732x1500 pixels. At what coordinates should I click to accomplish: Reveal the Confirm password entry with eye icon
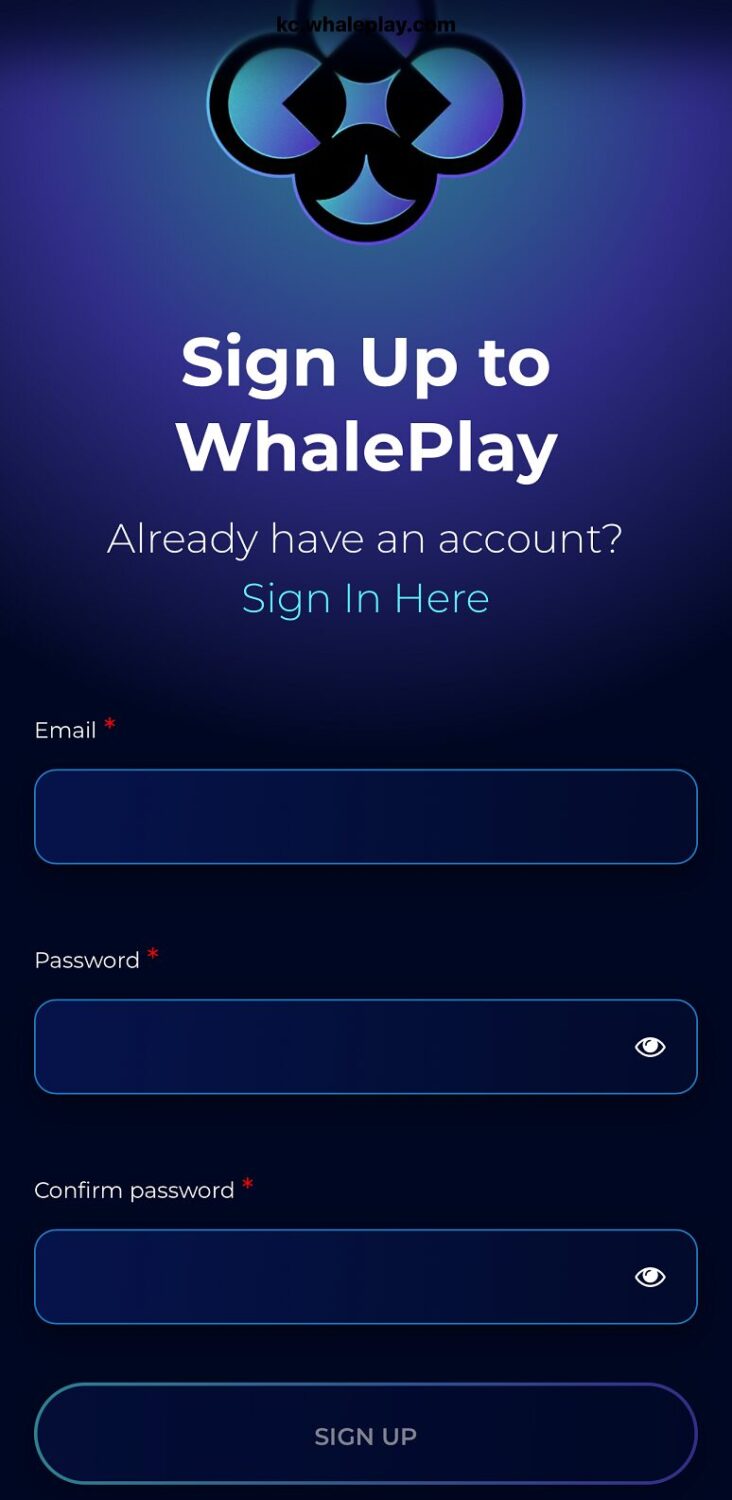(x=650, y=1276)
